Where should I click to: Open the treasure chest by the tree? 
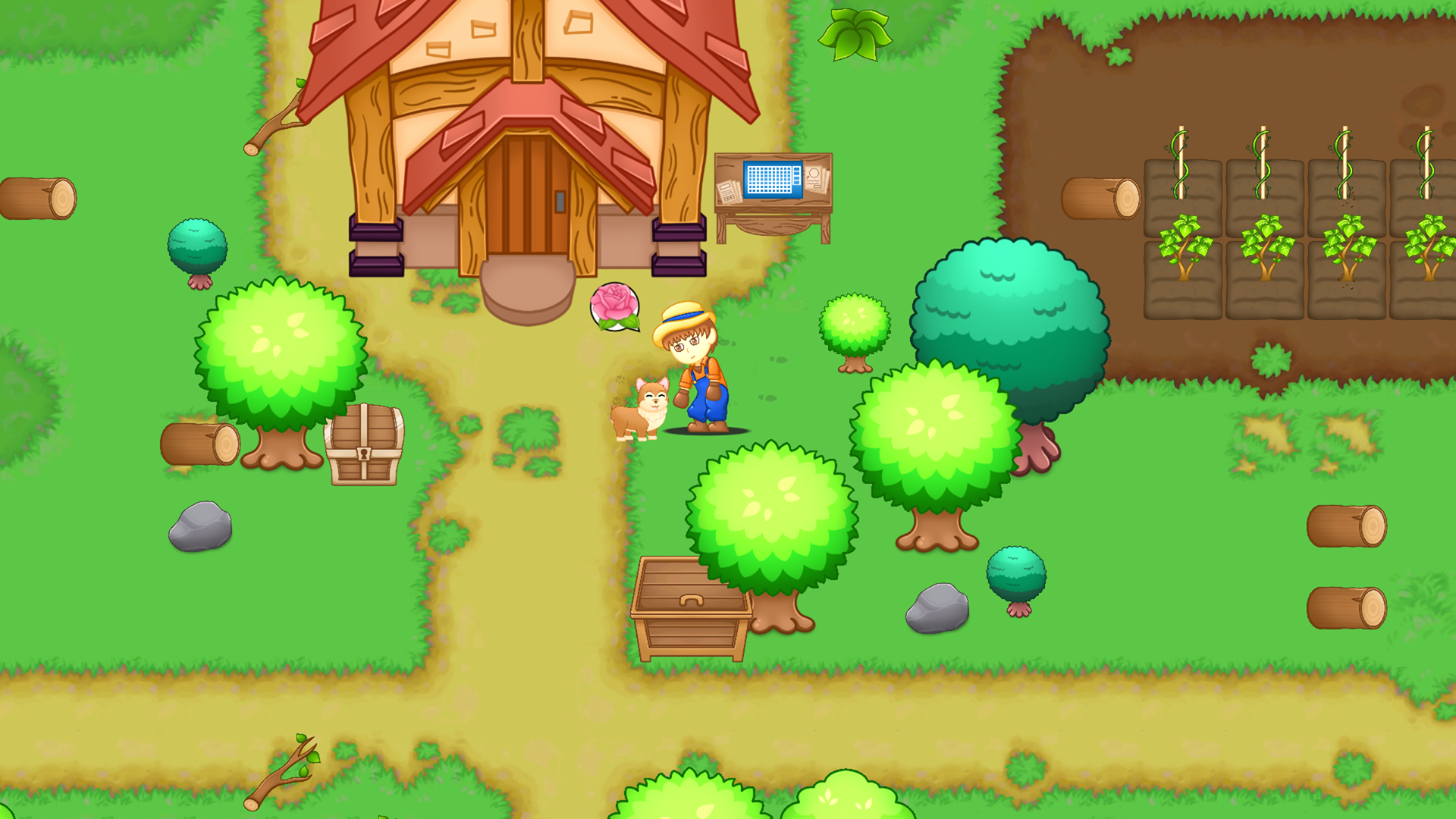click(x=364, y=445)
